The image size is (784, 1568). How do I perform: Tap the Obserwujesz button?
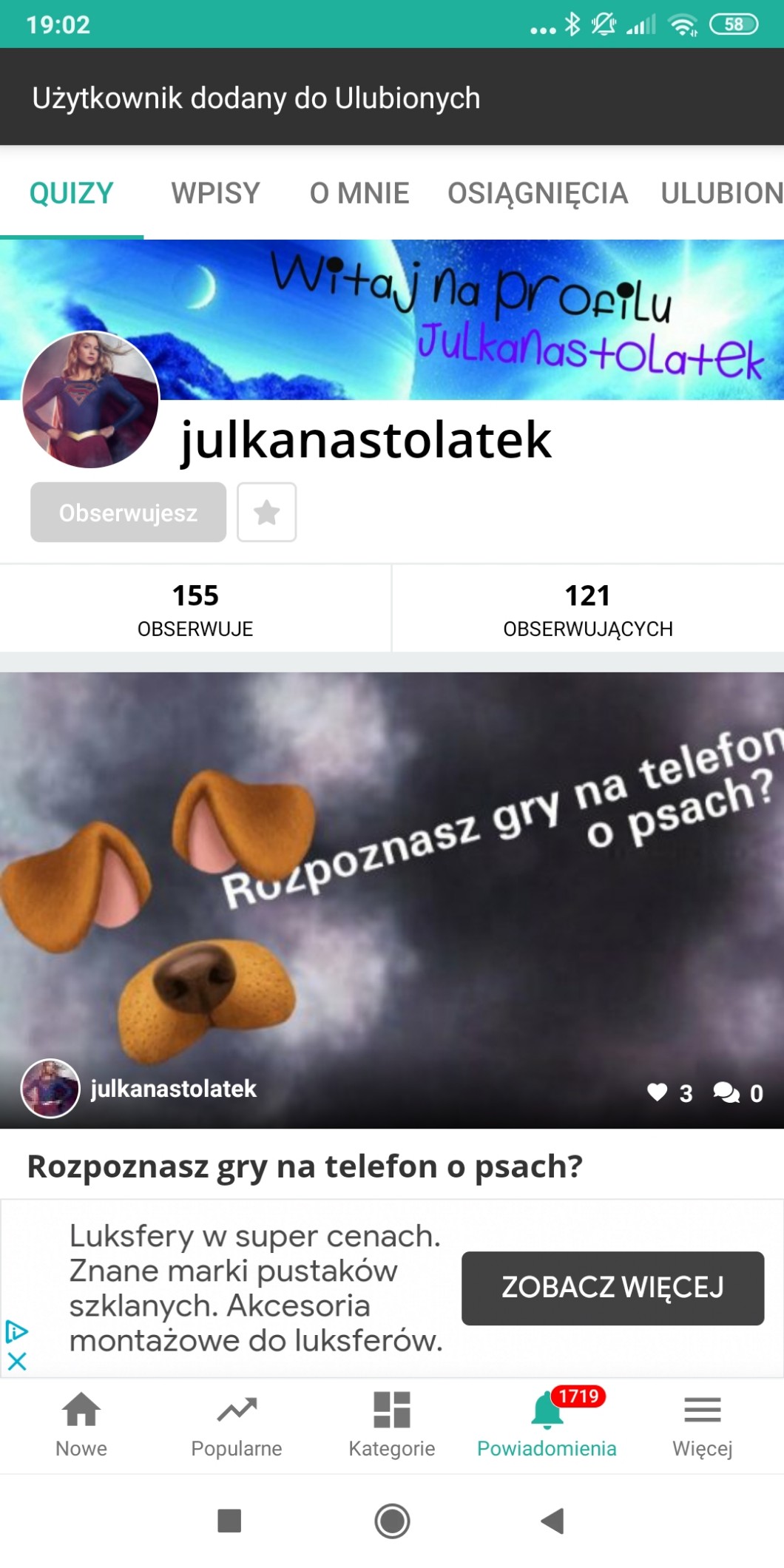(128, 513)
